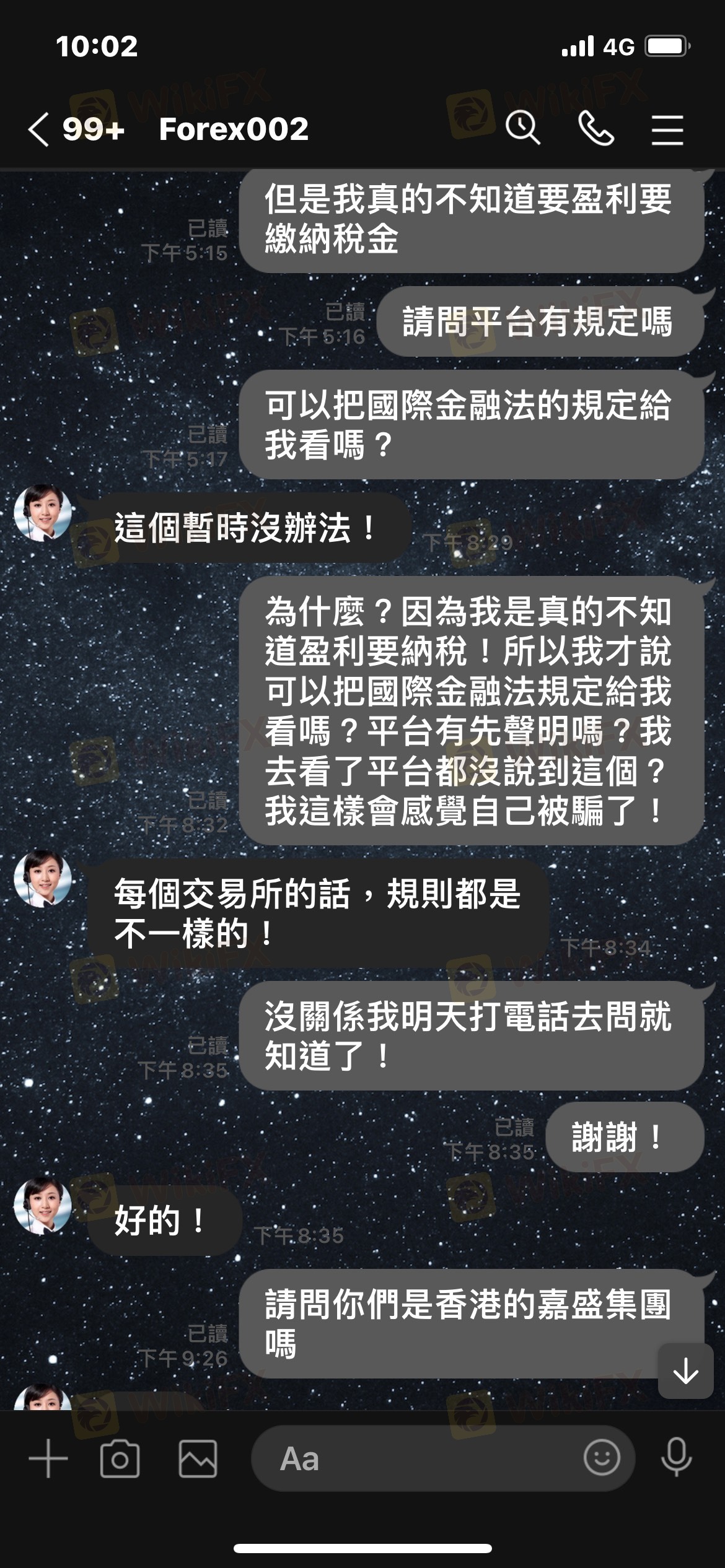The image size is (725, 1568).
Task: Search within the Forex002 chat
Action: (522, 128)
